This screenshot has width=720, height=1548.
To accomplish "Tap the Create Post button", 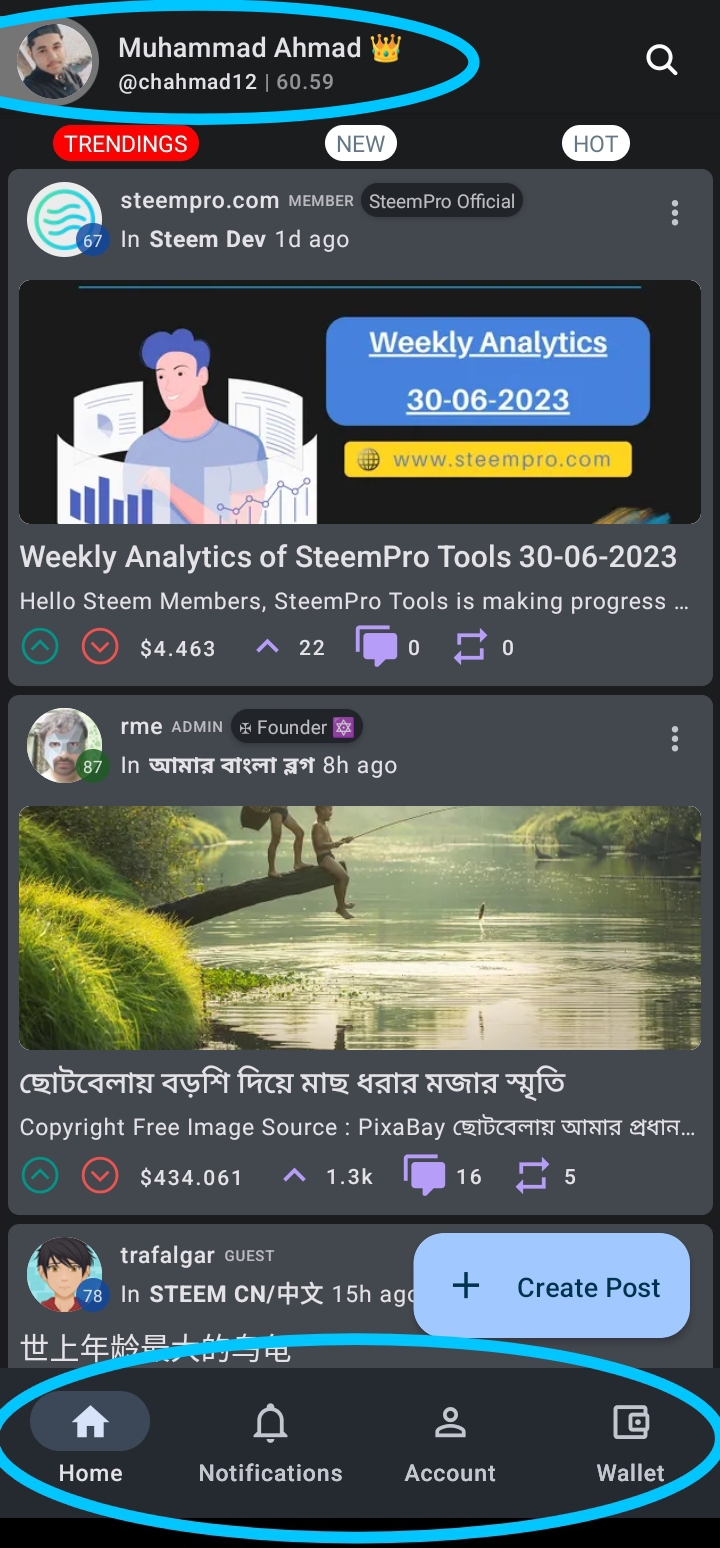I will pyautogui.click(x=552, y=1285).
